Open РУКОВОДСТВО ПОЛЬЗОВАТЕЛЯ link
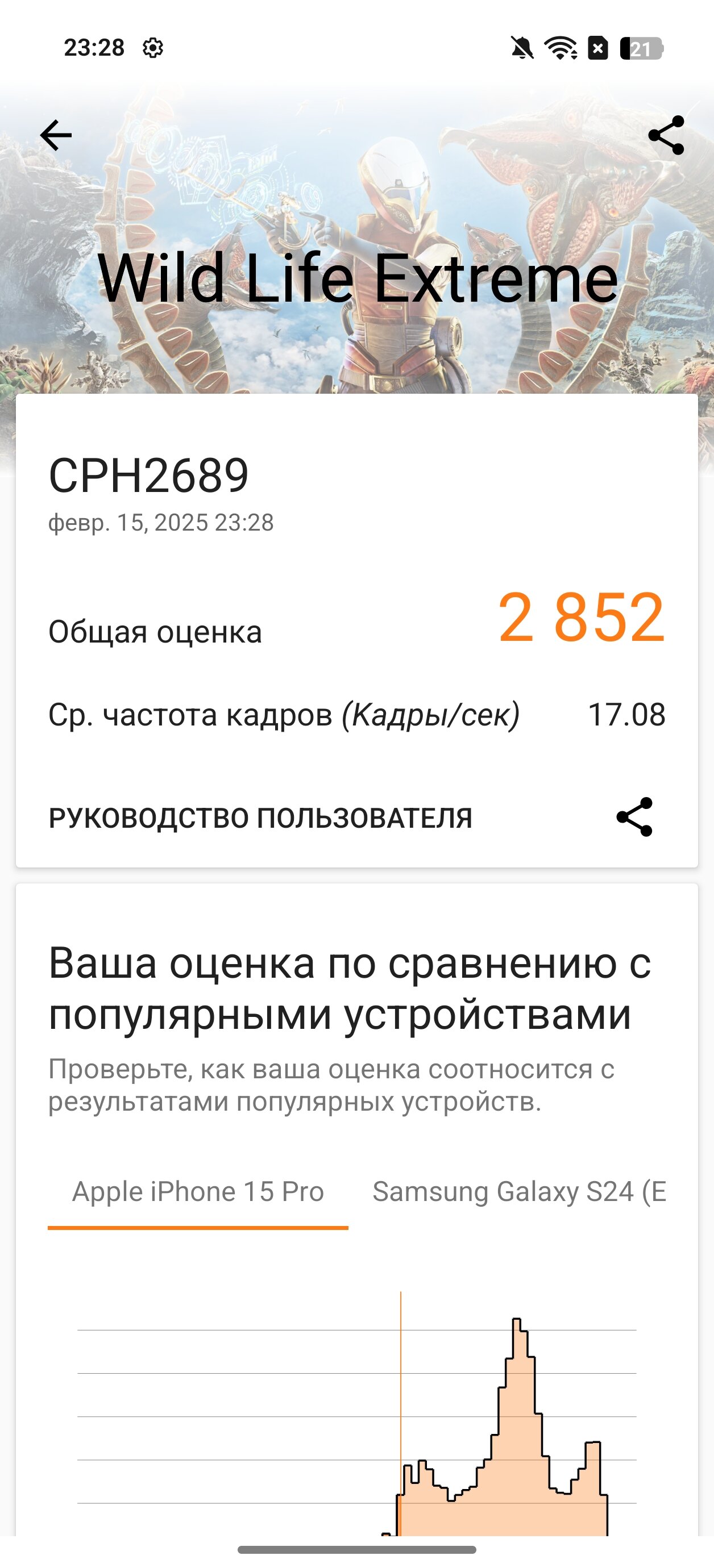714x1568 pixels. coord(260,818)
